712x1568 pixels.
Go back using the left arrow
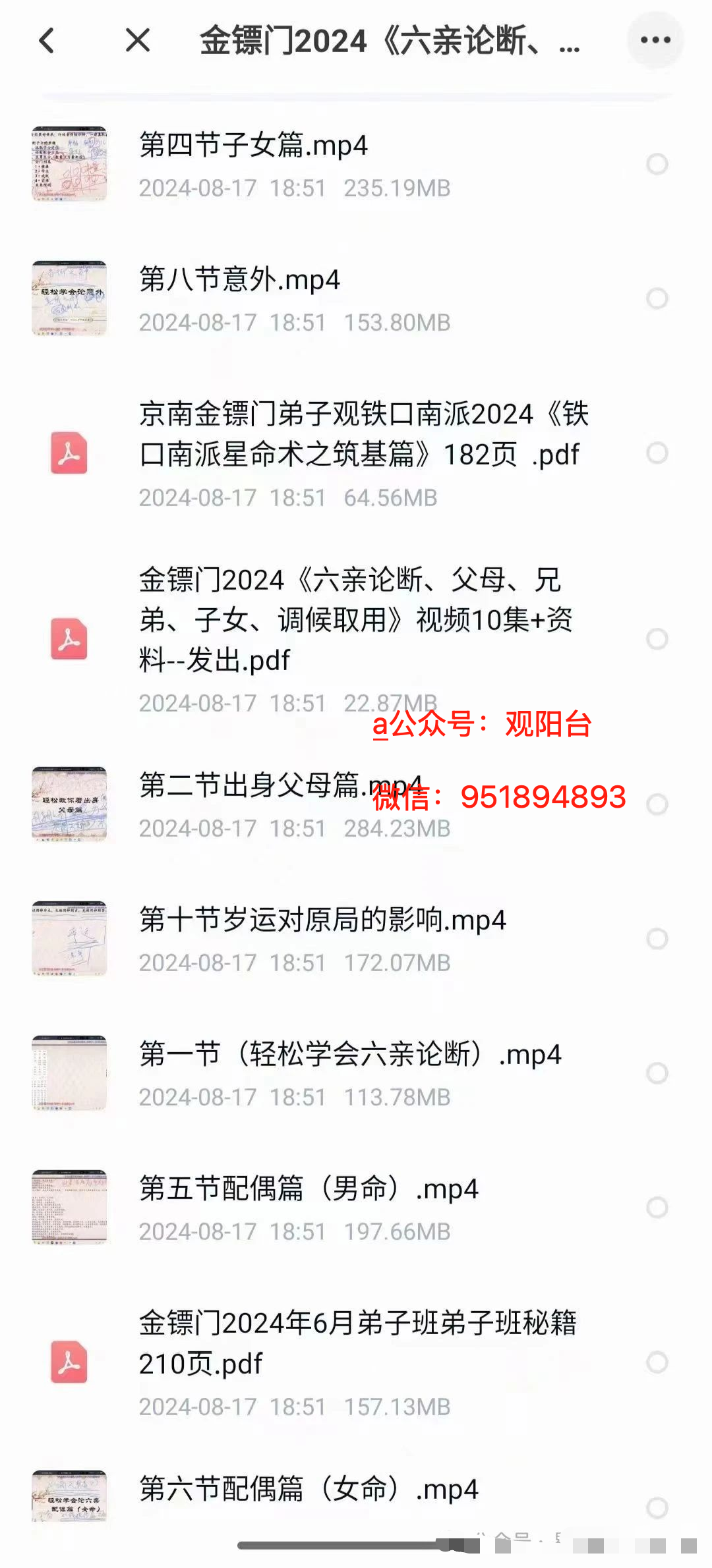(46, 41)
